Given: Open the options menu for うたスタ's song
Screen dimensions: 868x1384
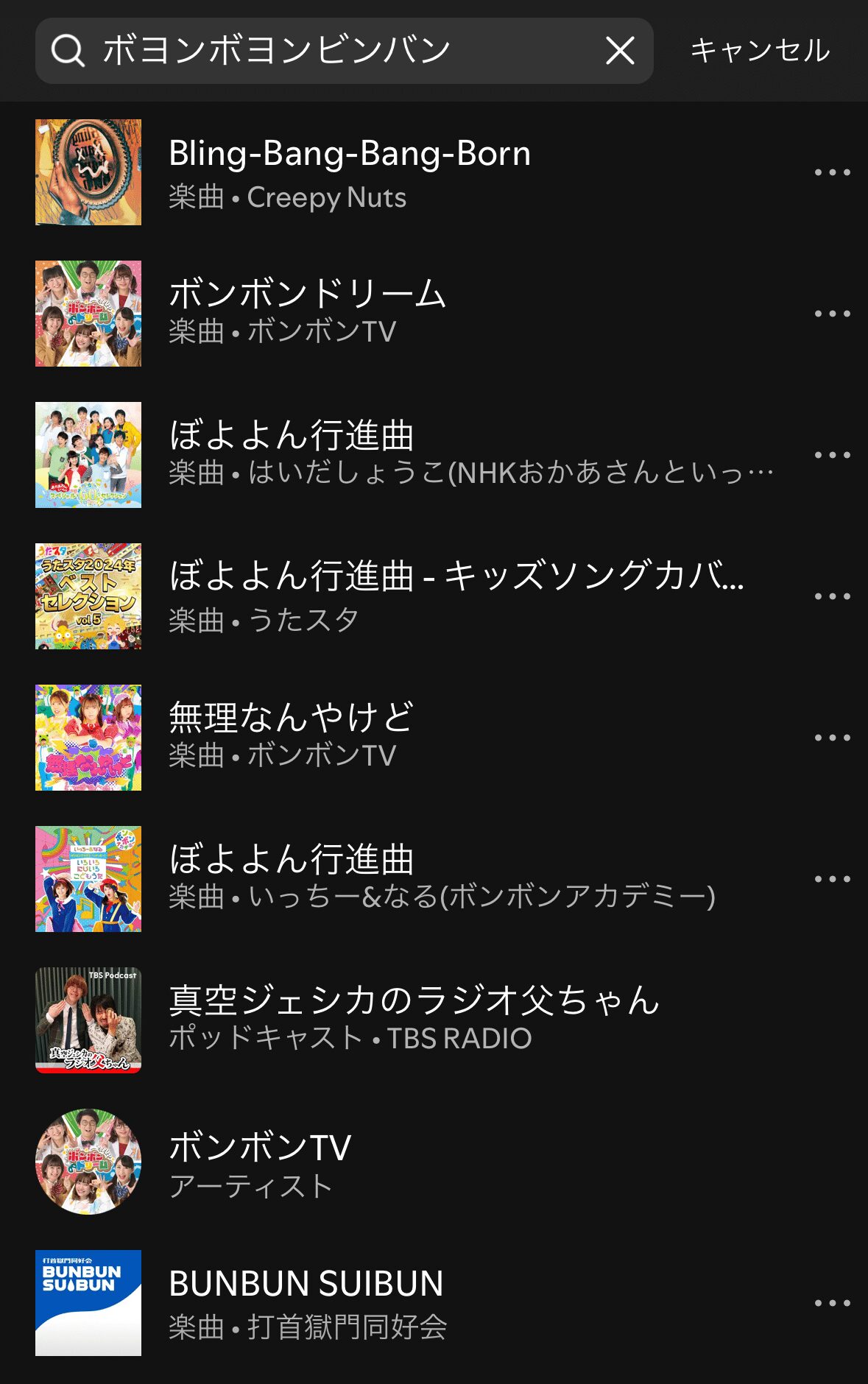Looking at the screenshot, I should tap(832, 596).
